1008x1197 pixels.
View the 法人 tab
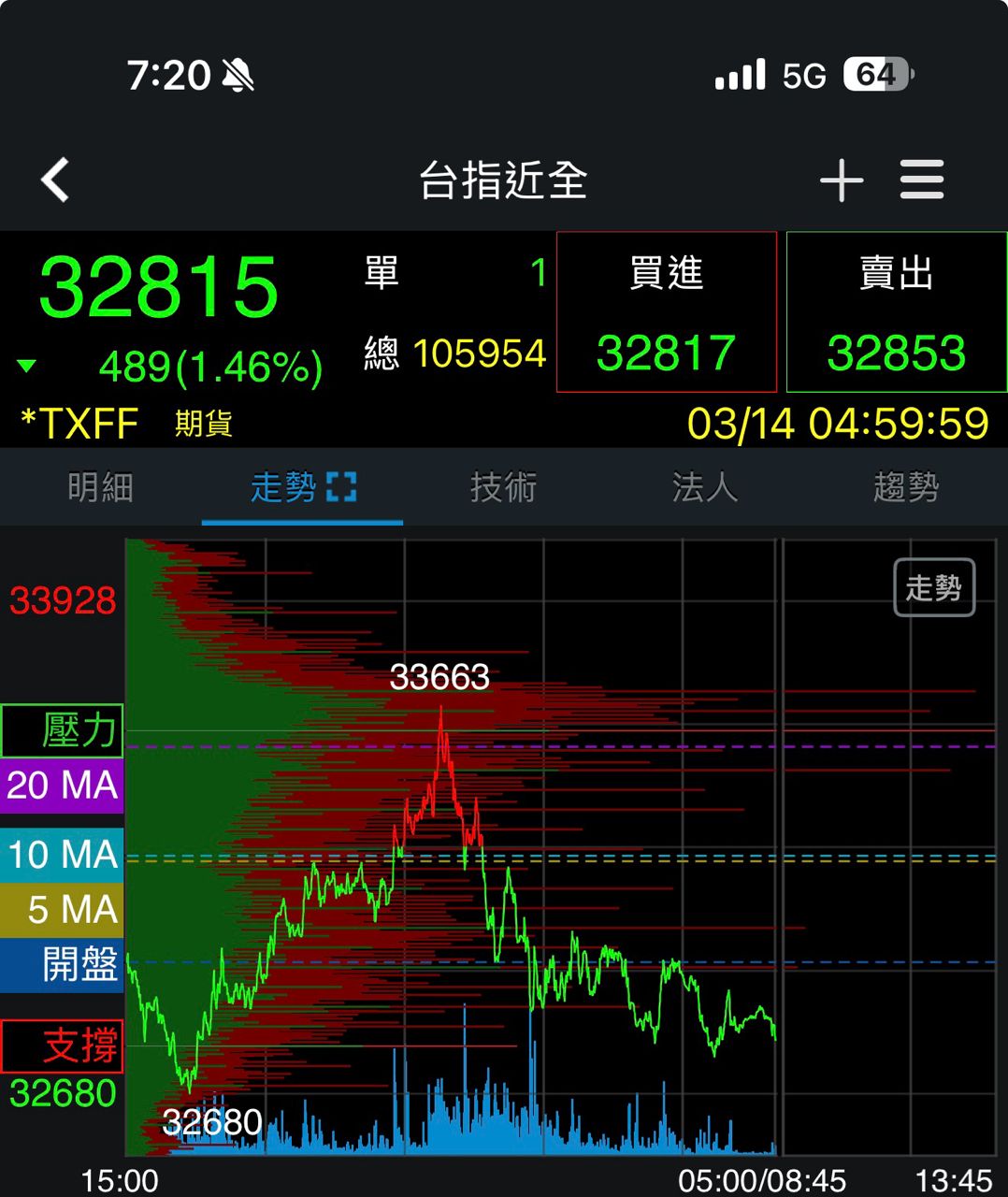[x=704, y=487]
